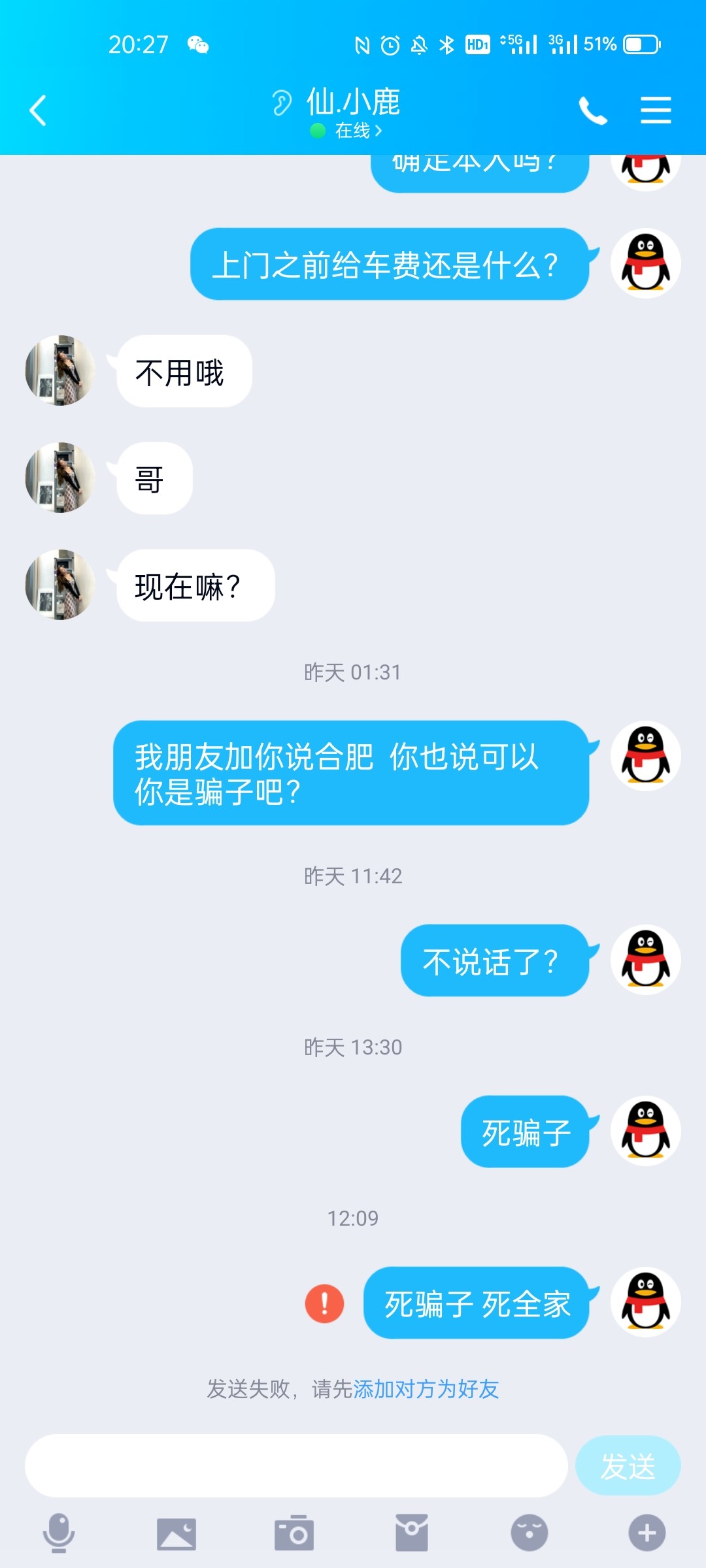
Task: Open 仙.小鹿's profile from the title
Action: (x=353, y=103)
